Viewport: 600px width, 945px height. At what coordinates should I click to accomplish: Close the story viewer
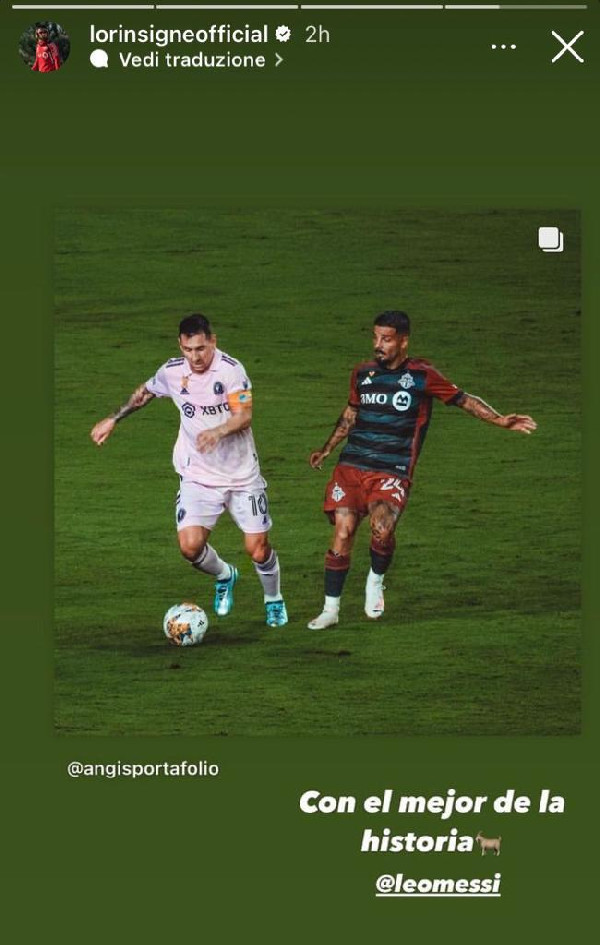coord(567,47)
